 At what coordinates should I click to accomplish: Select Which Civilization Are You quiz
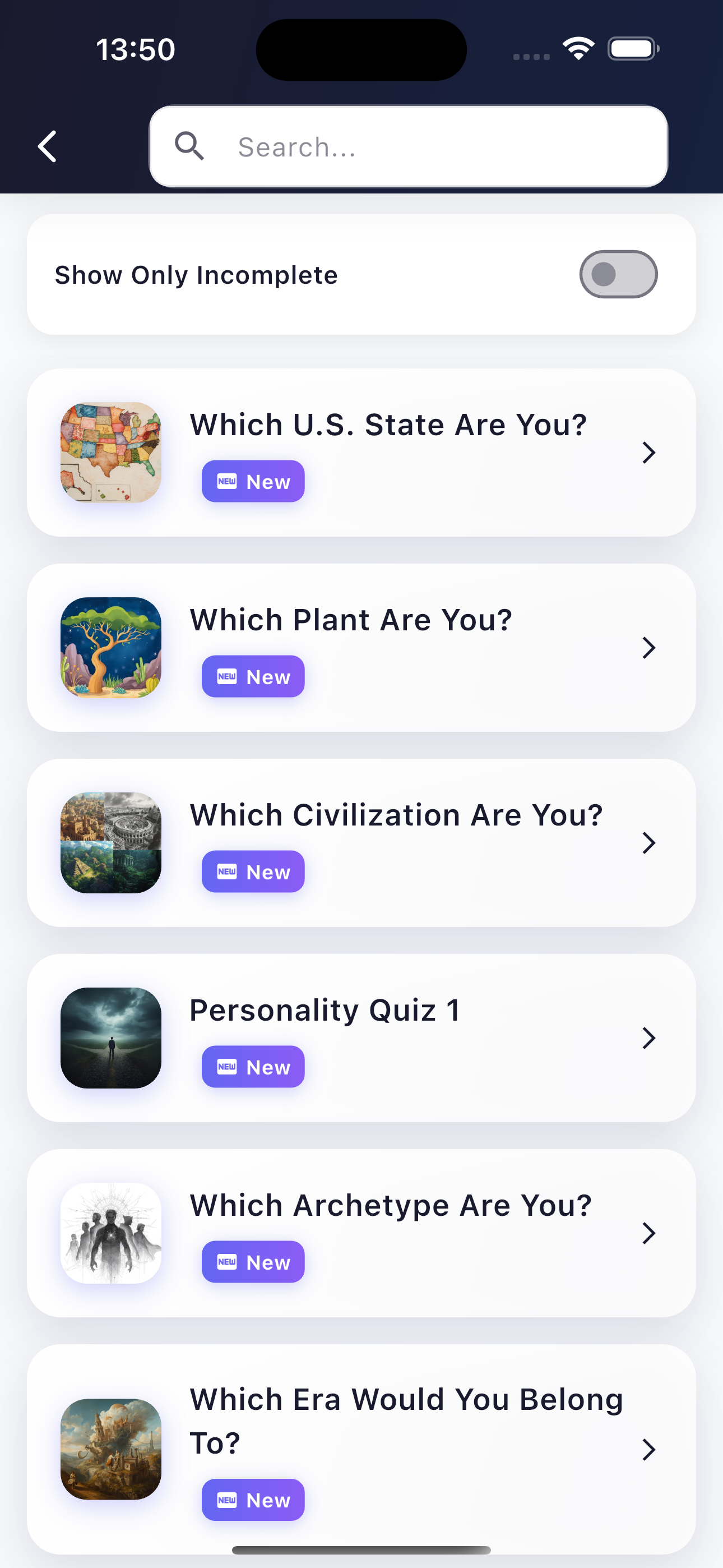point(361,843)
